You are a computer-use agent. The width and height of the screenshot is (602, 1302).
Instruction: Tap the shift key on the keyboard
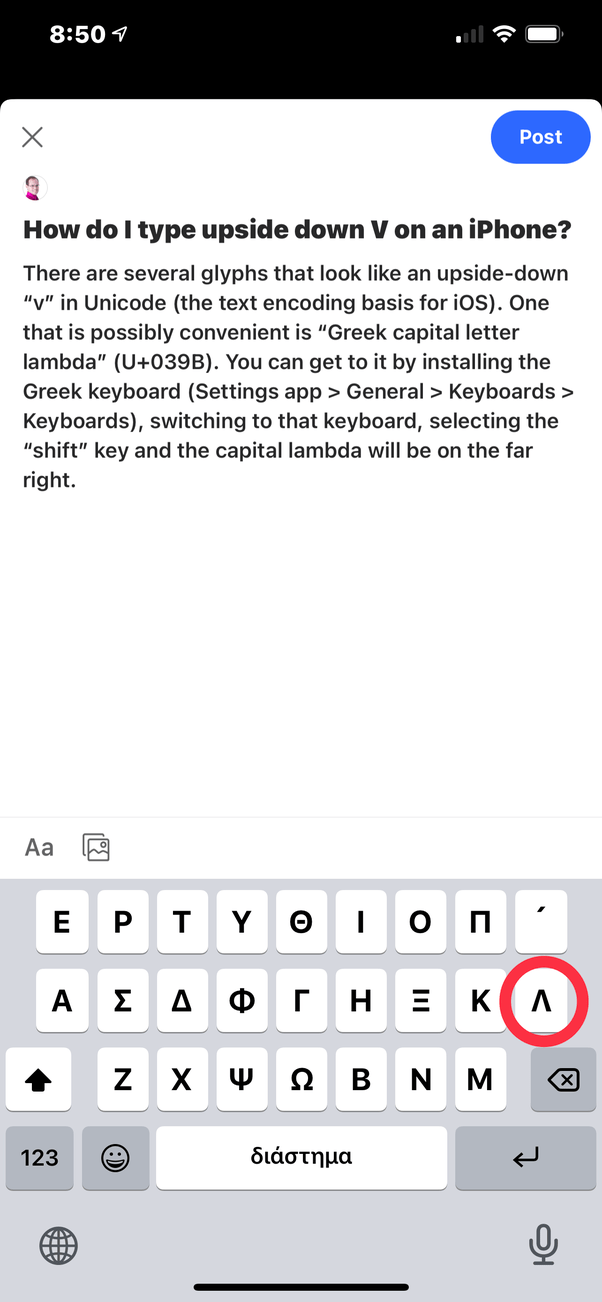(x=38, y=1079)
